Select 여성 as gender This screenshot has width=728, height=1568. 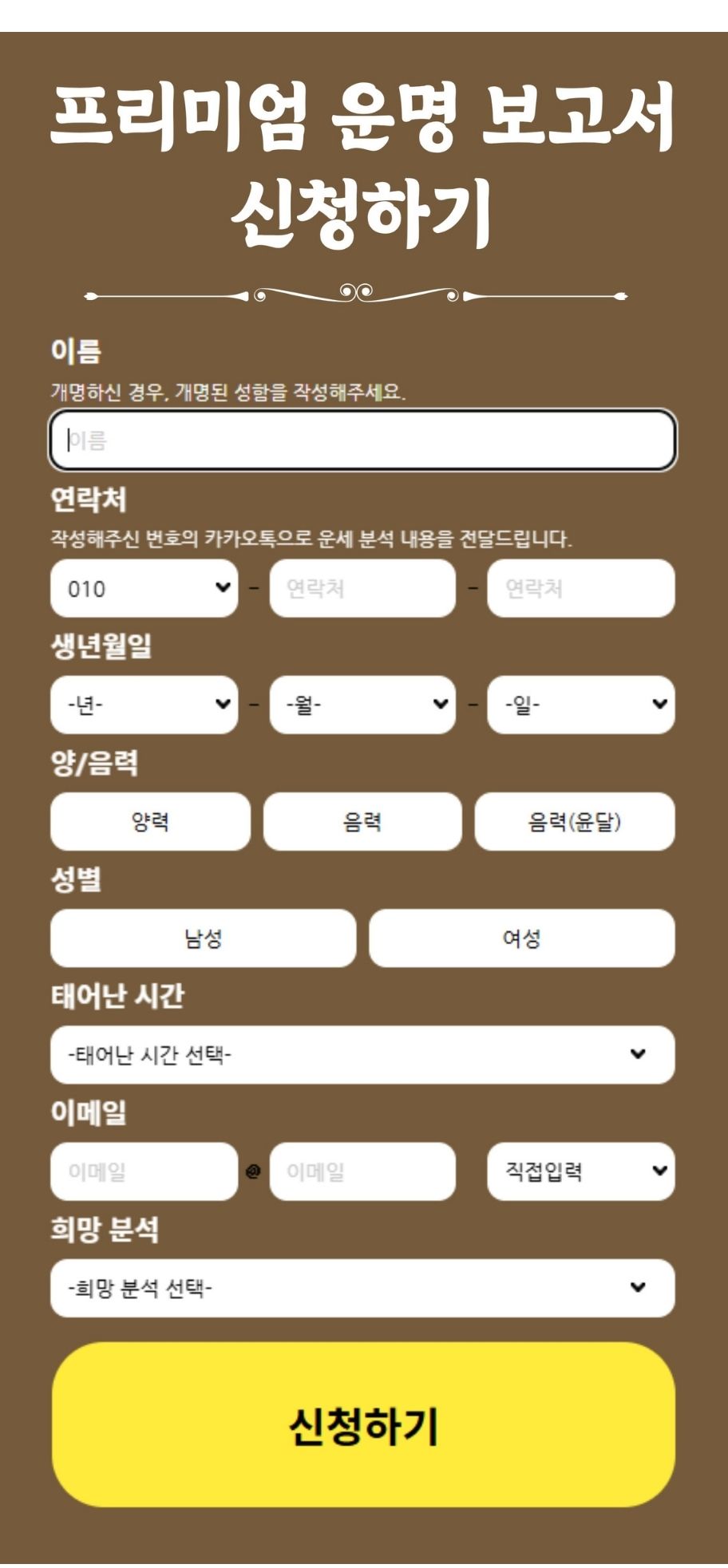tap(521, 938)
